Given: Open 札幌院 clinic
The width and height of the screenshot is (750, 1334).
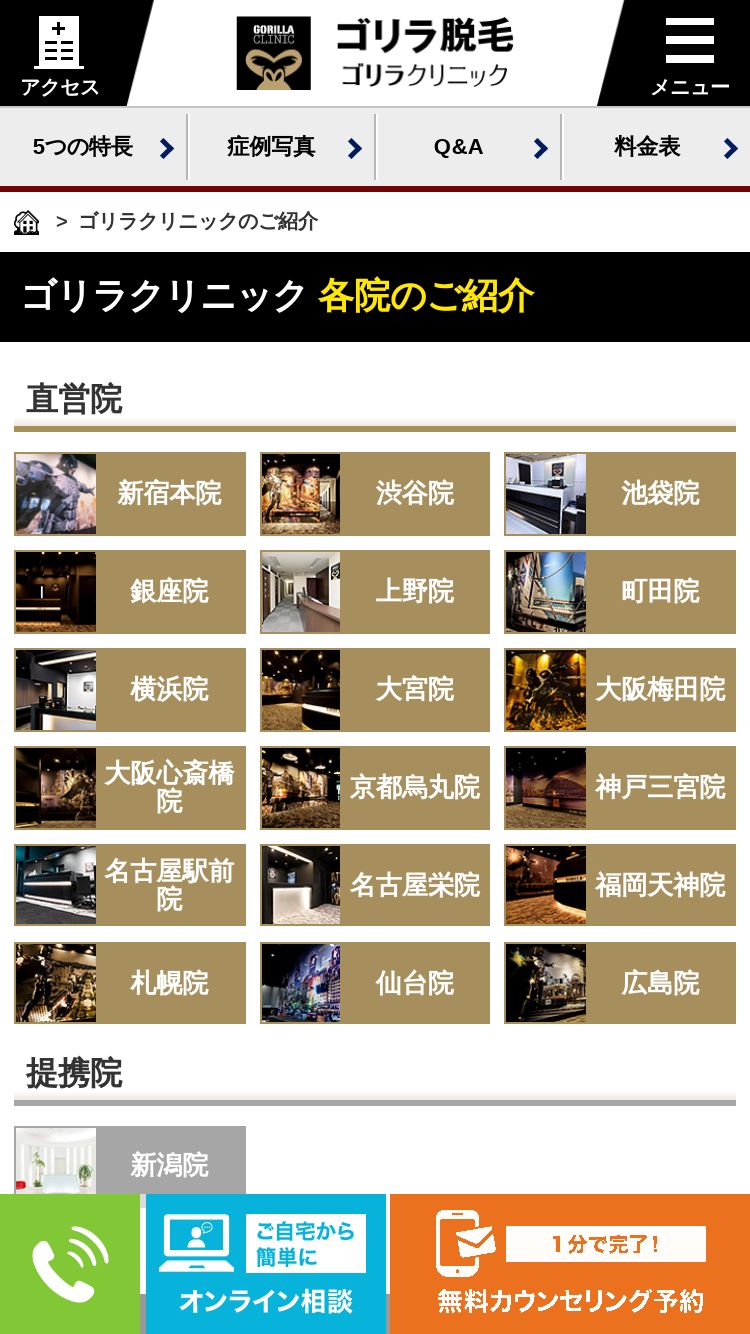Looking at the screenshot, I should (x=130, y=983).
